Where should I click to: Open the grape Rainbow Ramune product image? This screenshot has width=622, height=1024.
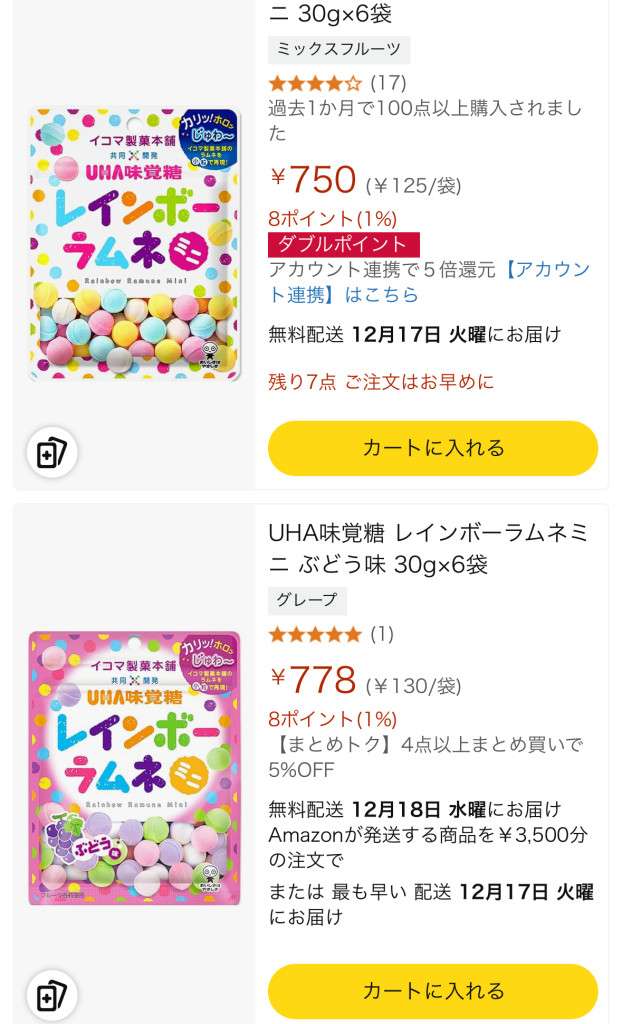(134, 768)
